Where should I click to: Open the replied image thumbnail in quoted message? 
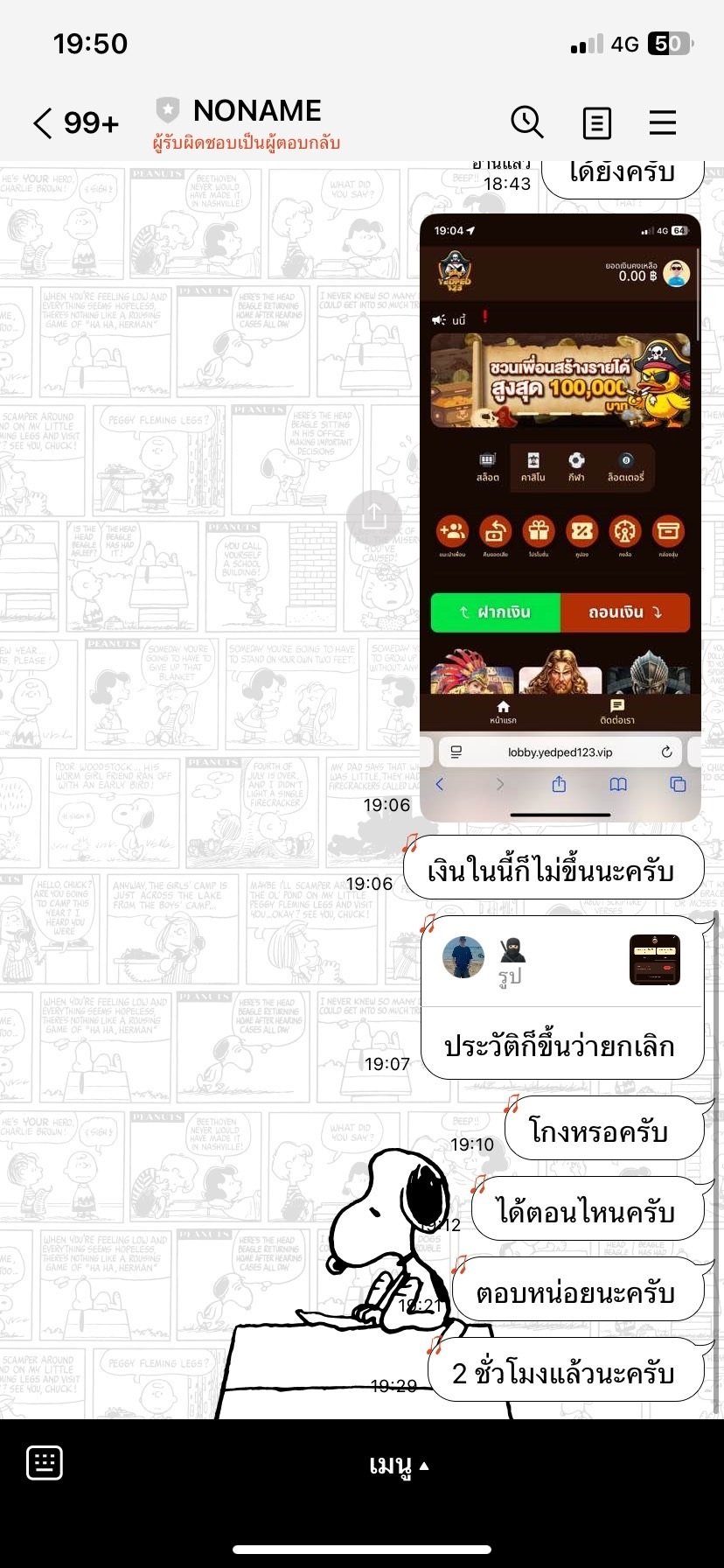click(x=655, y=960)
